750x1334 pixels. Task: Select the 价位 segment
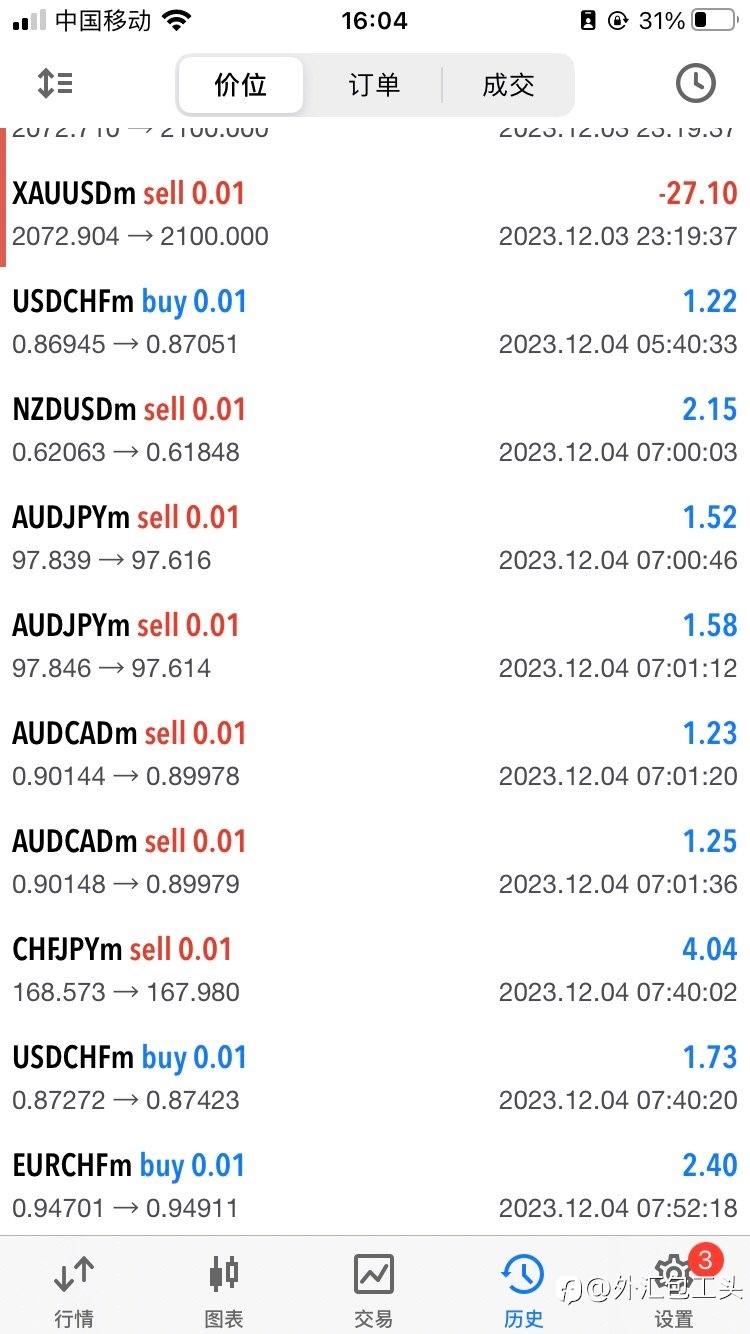click(x=241, y=85)
